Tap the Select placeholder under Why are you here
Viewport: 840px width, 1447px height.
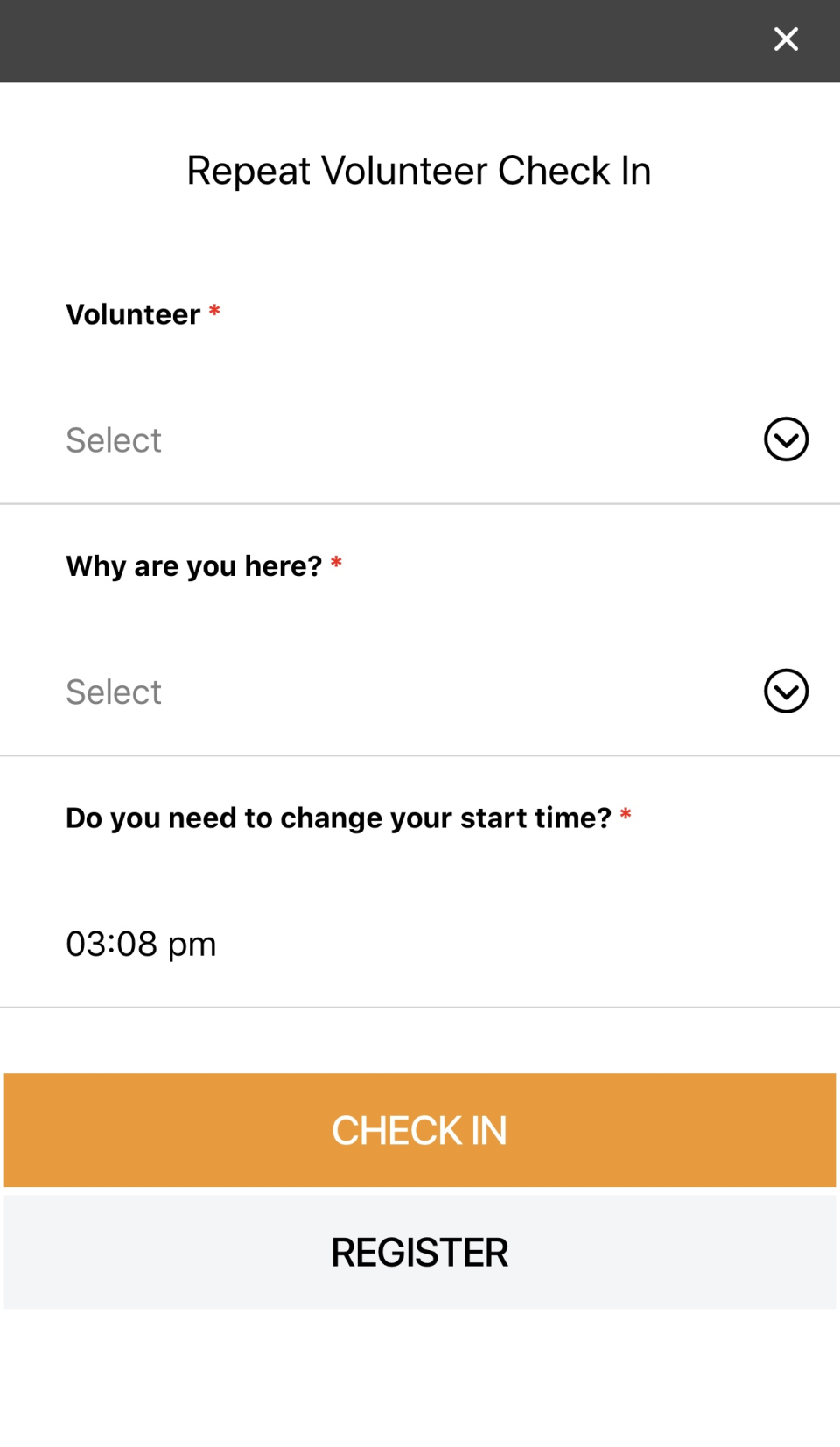(x=113, y=691)
